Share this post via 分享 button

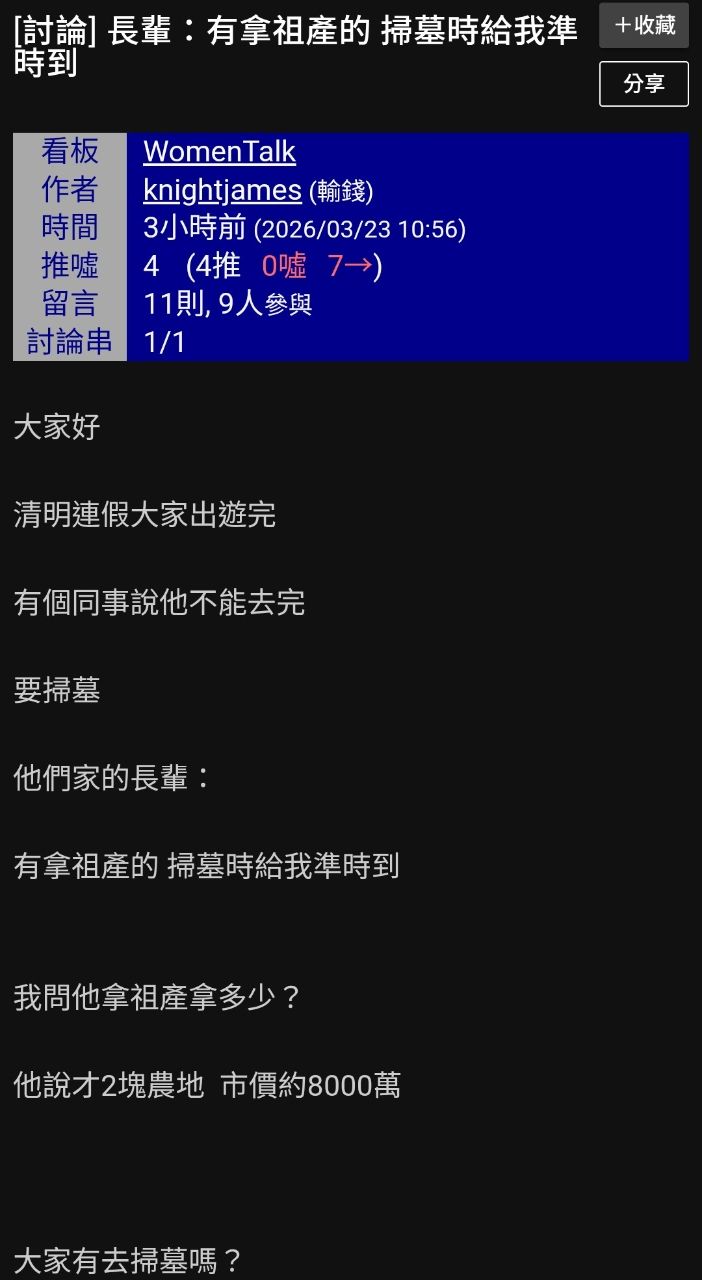[x=644, y=84]
